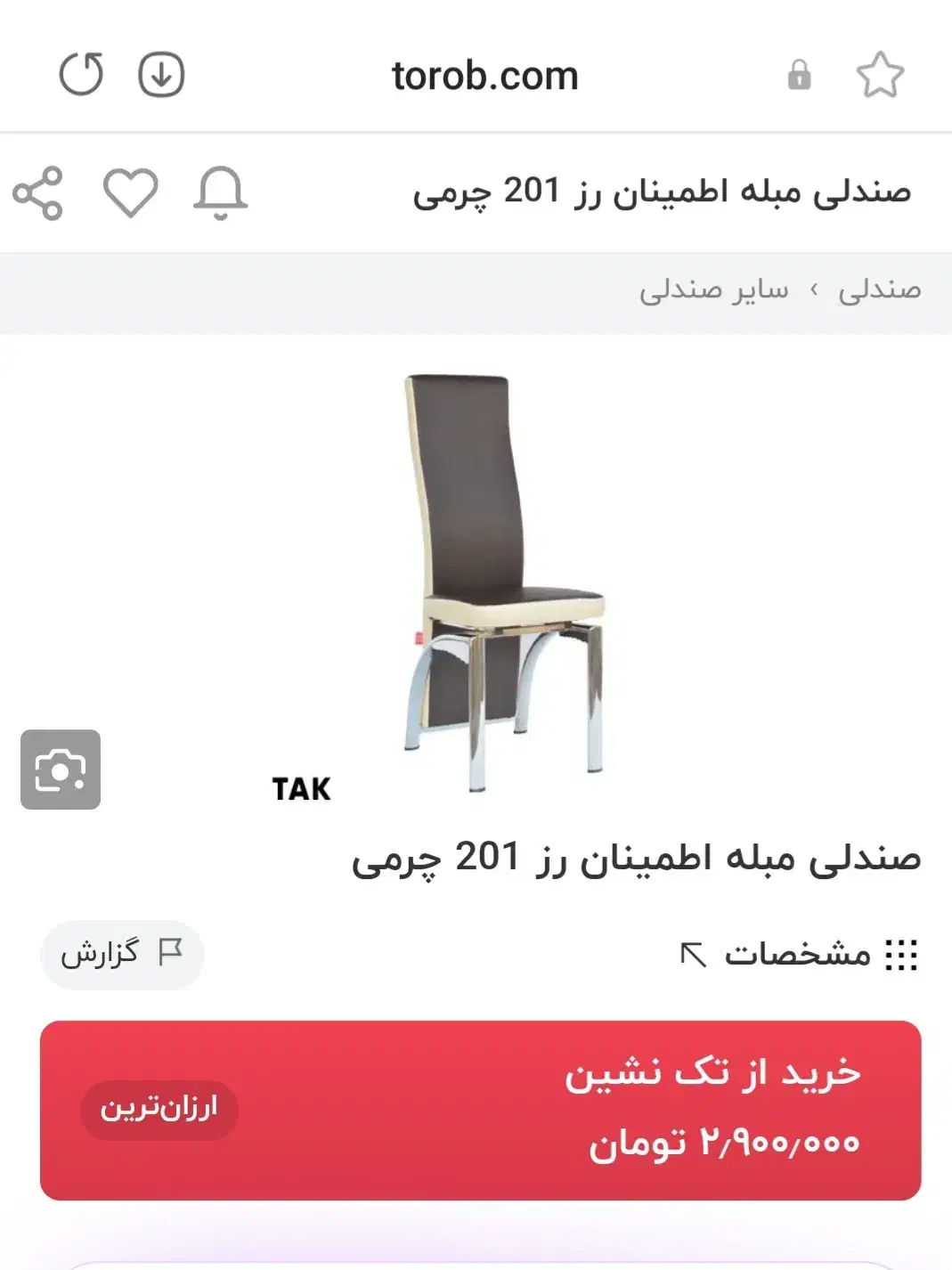Viewport: 952px width, 1270px height.
Task: Bookmark page using star icon
Action: tap(880, 74)
